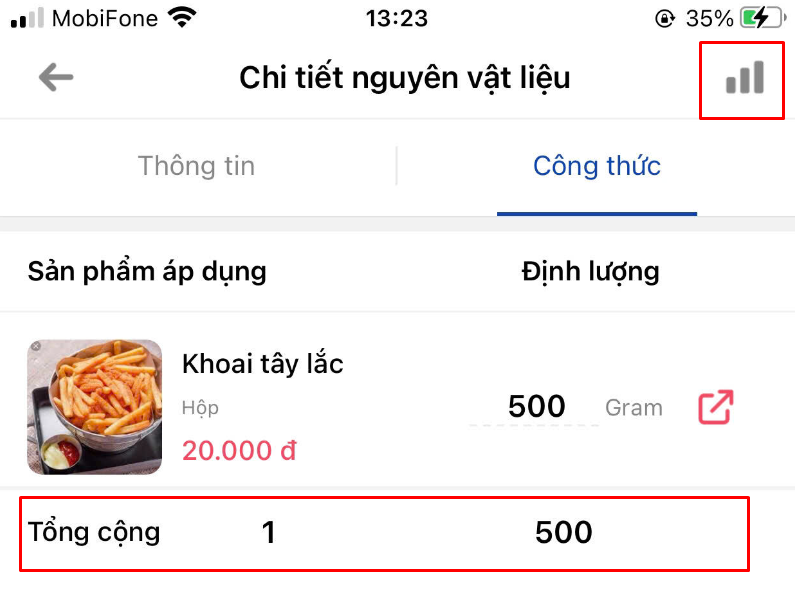This screenshot has height=599, width=795.
Task: Open the Khoai tây lắc product row
Action: point(262,365)
